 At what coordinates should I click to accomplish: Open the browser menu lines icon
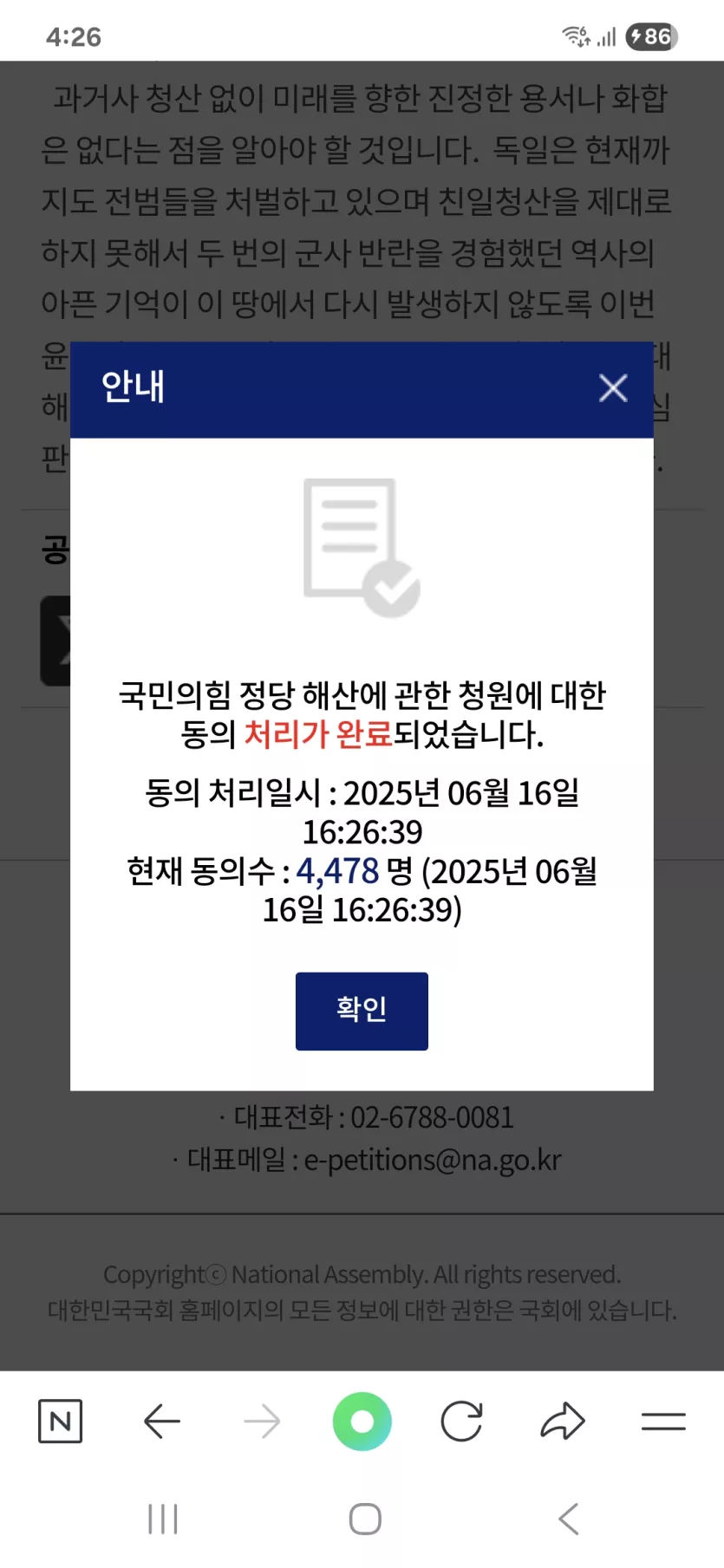pyautogui.click(x=663, y=1422)
